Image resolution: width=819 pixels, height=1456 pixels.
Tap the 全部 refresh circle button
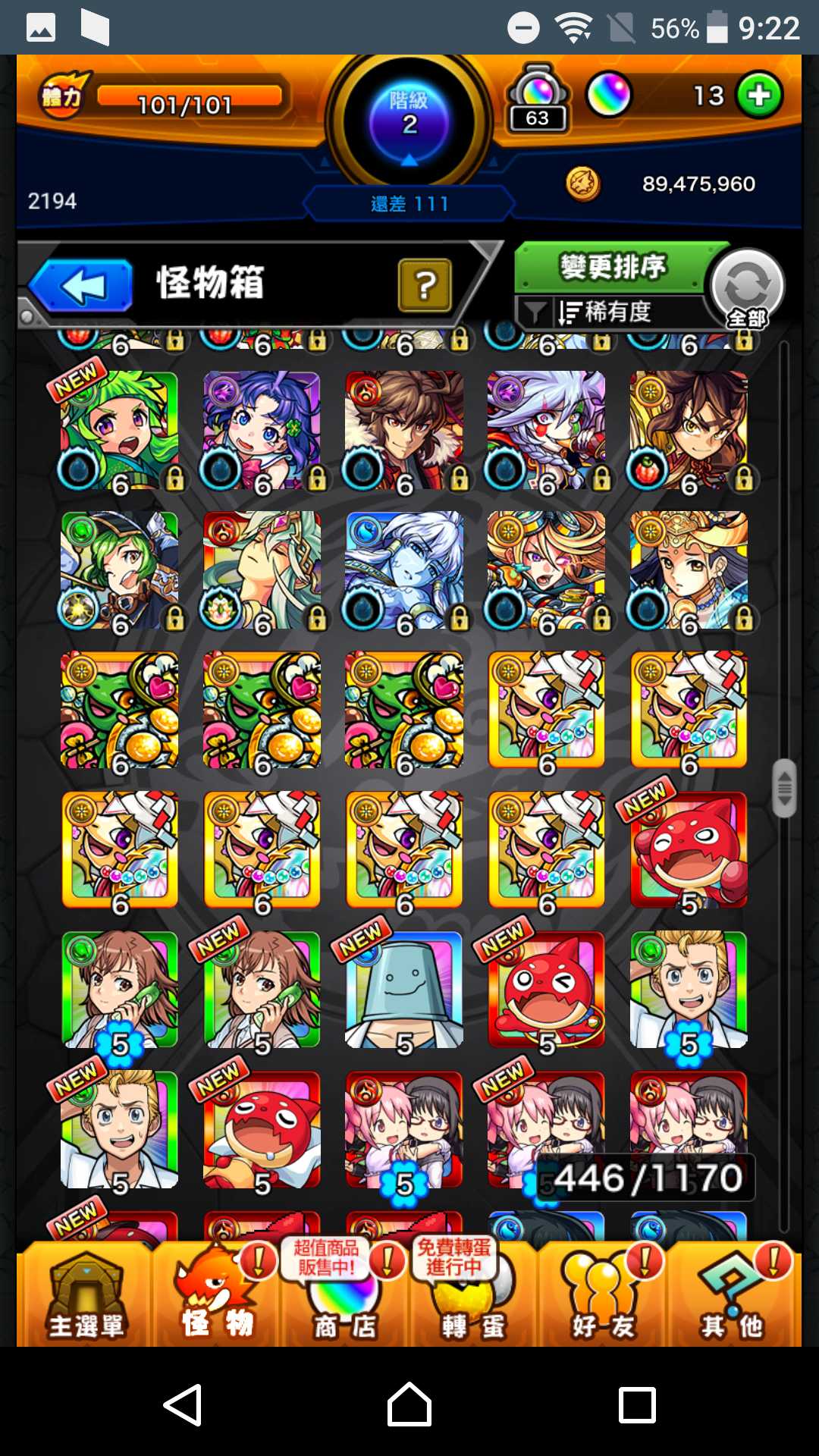coord(747,288)
